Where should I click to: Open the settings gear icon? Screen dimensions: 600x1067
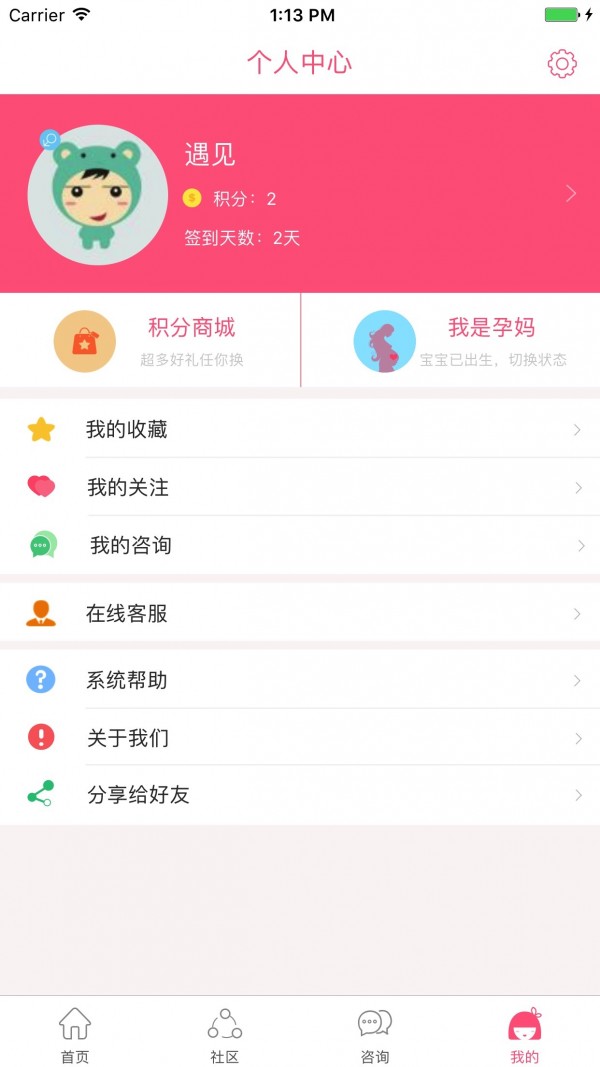(562, 64)
